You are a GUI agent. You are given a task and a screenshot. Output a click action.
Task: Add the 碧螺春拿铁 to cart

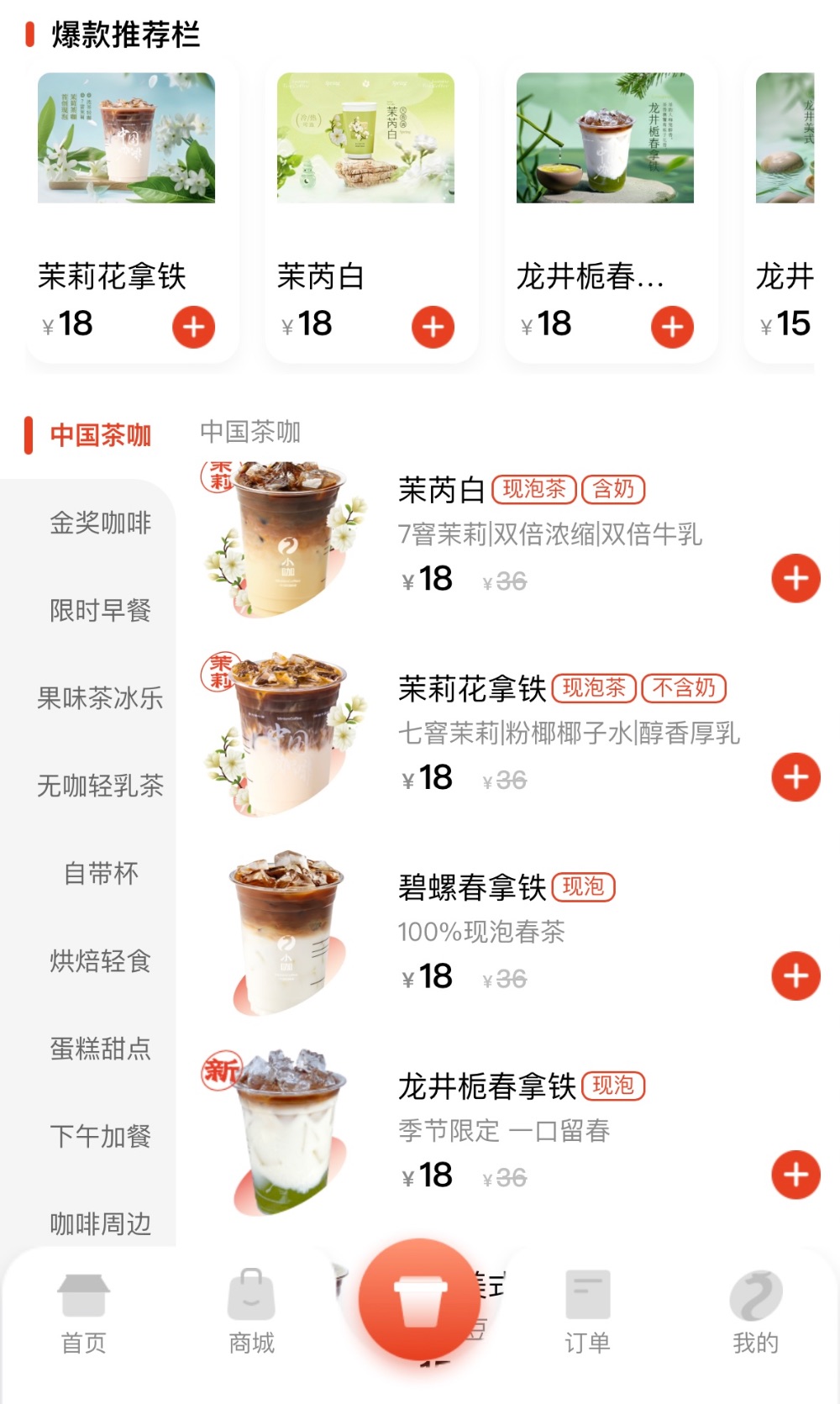pos(795,975)
